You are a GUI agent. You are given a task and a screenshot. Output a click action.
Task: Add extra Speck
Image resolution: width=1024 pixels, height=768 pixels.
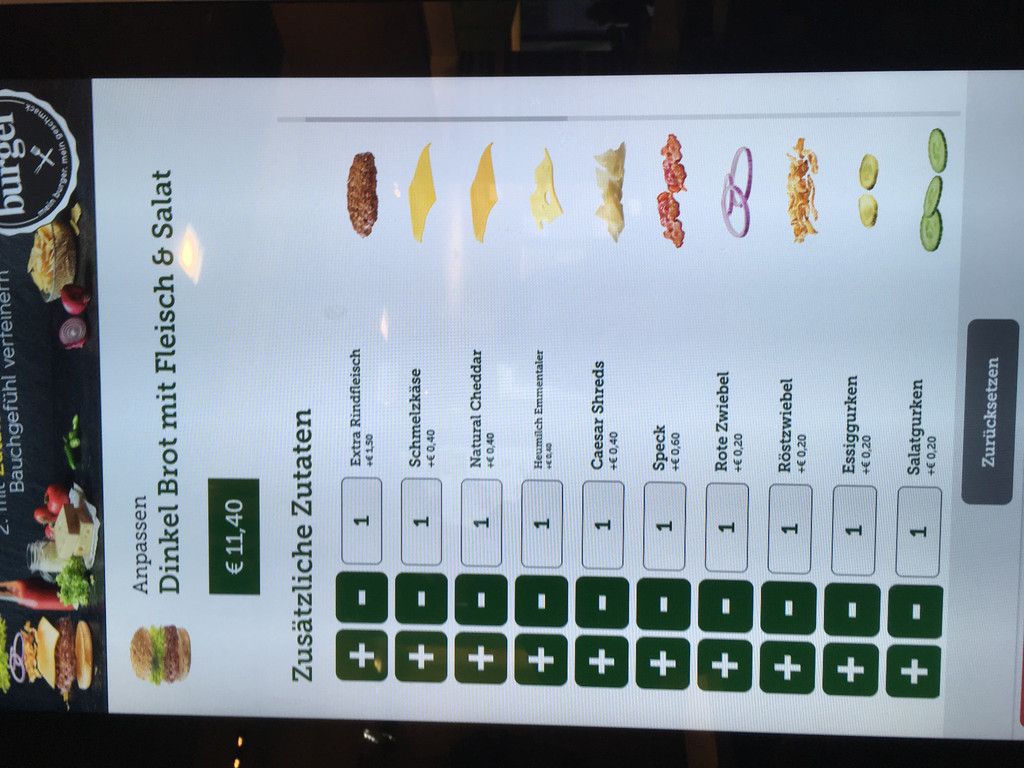pos(663,662)
